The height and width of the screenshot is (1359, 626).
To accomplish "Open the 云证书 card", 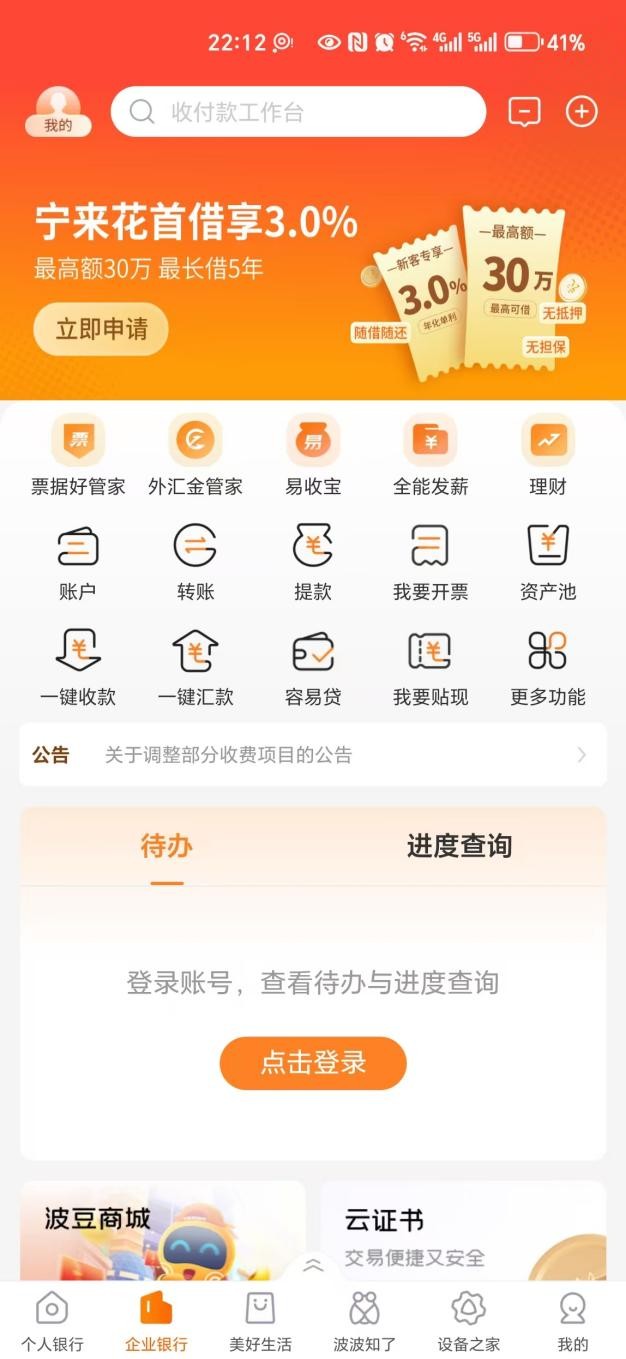I will pos(462,1232).
